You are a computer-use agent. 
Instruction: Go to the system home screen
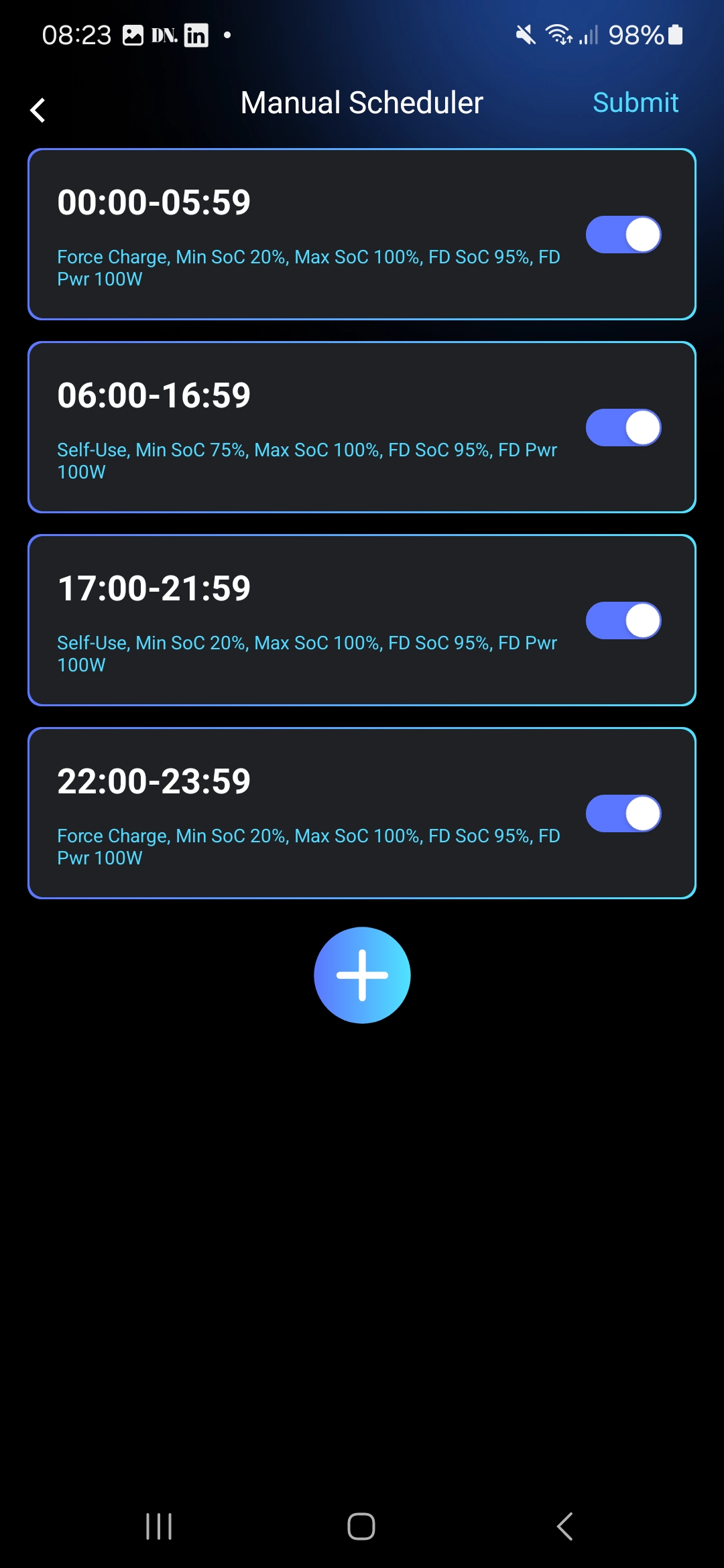point(361,1526)
